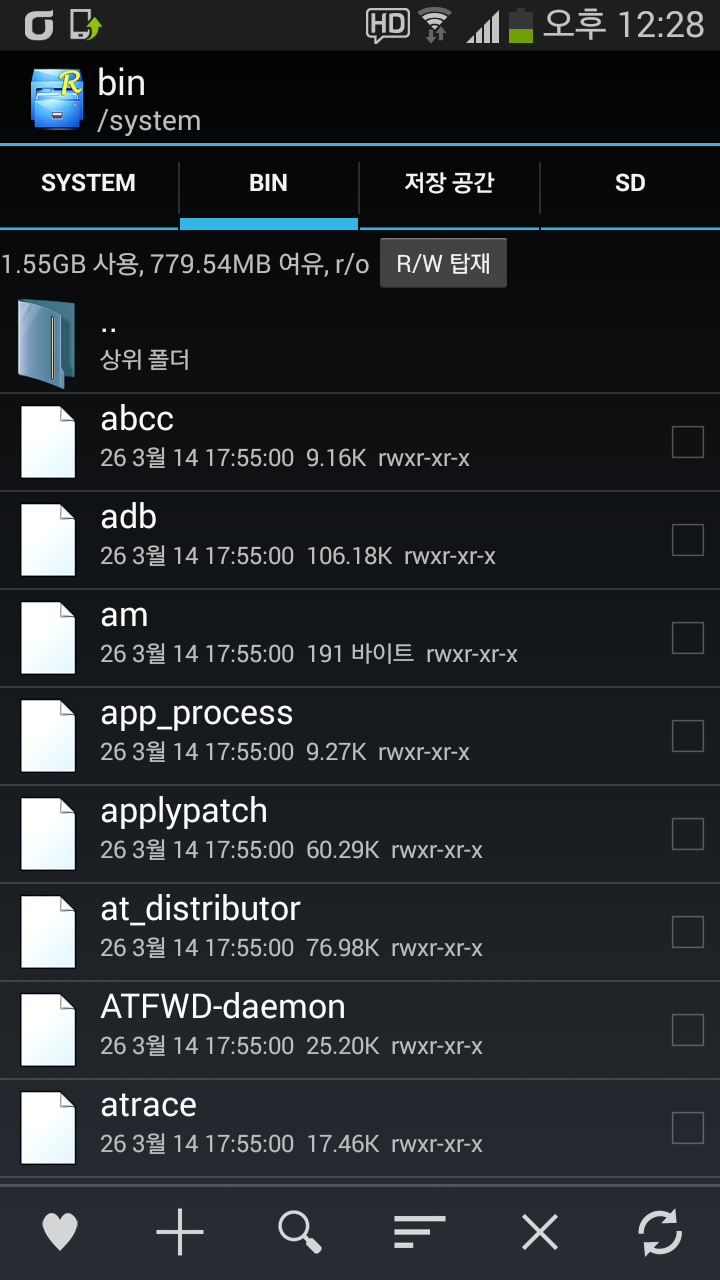Refresh the file list
720x1280 pixels.
tap(660, 1232)
